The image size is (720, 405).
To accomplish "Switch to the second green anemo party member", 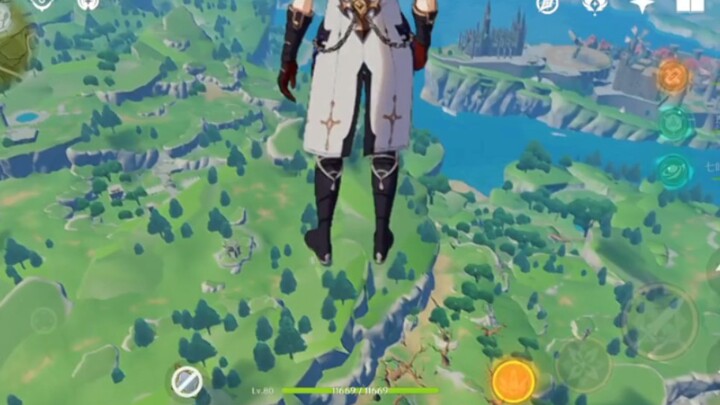I will point(674,169).
